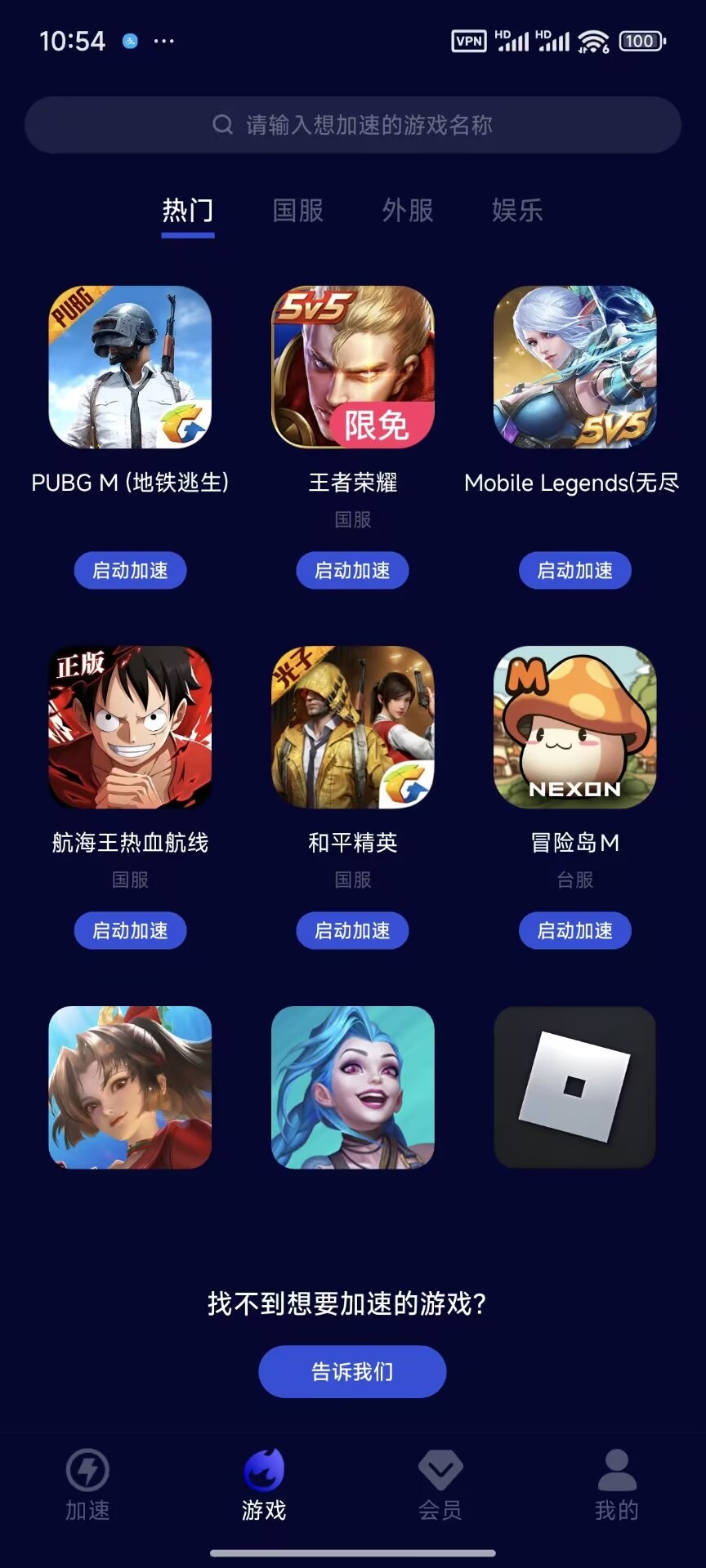Start acceleration for PUBG M
Image resolution: width=706 pixels, height=1568 pixels.
point(130,570)
